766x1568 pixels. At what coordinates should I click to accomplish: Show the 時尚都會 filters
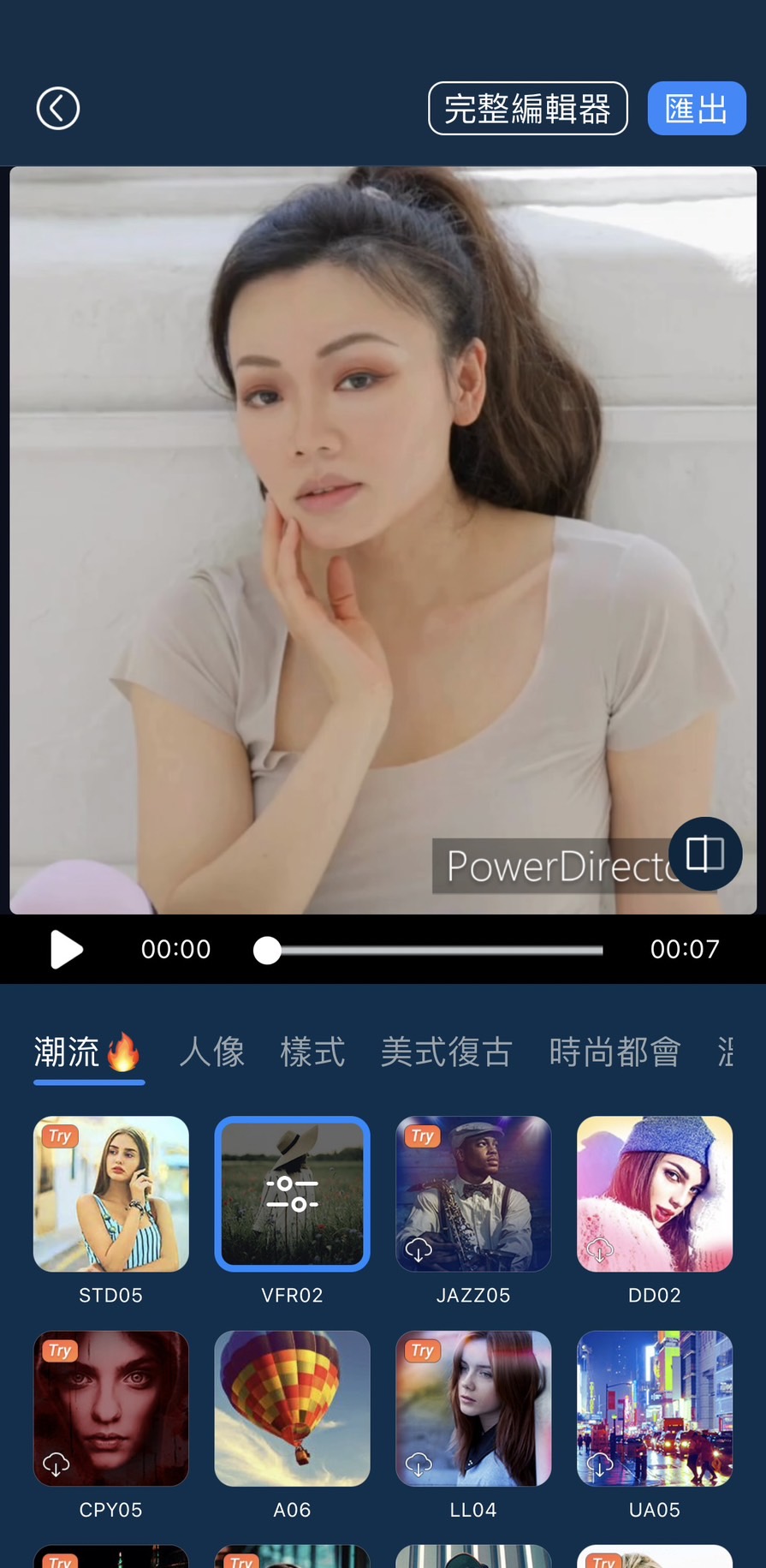coord(615,1052)
